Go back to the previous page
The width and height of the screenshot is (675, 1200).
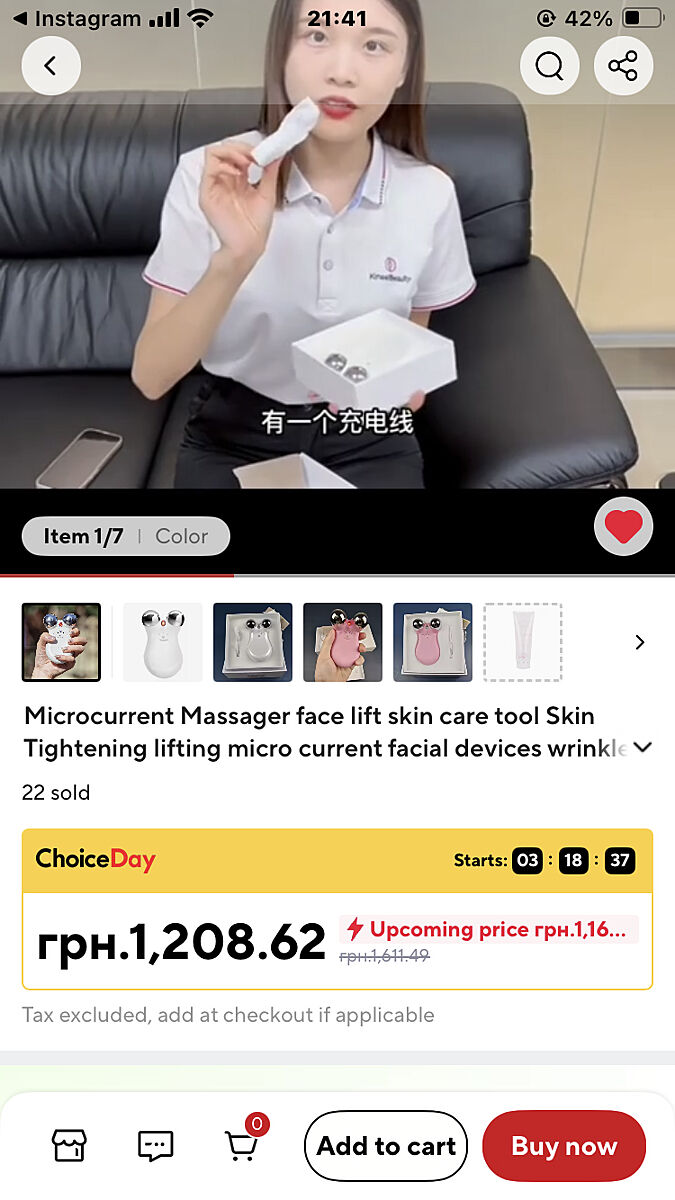51,66
